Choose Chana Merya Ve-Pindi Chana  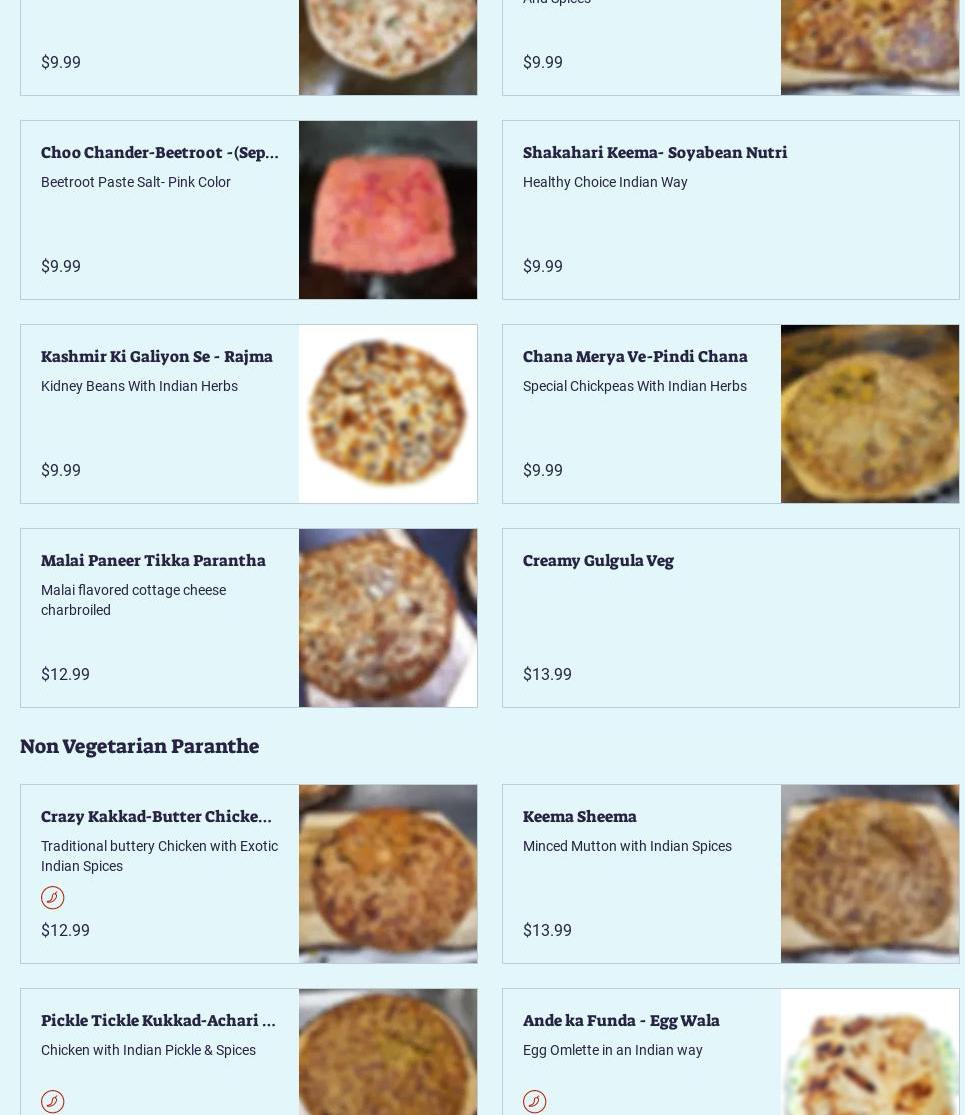(635, 357)
